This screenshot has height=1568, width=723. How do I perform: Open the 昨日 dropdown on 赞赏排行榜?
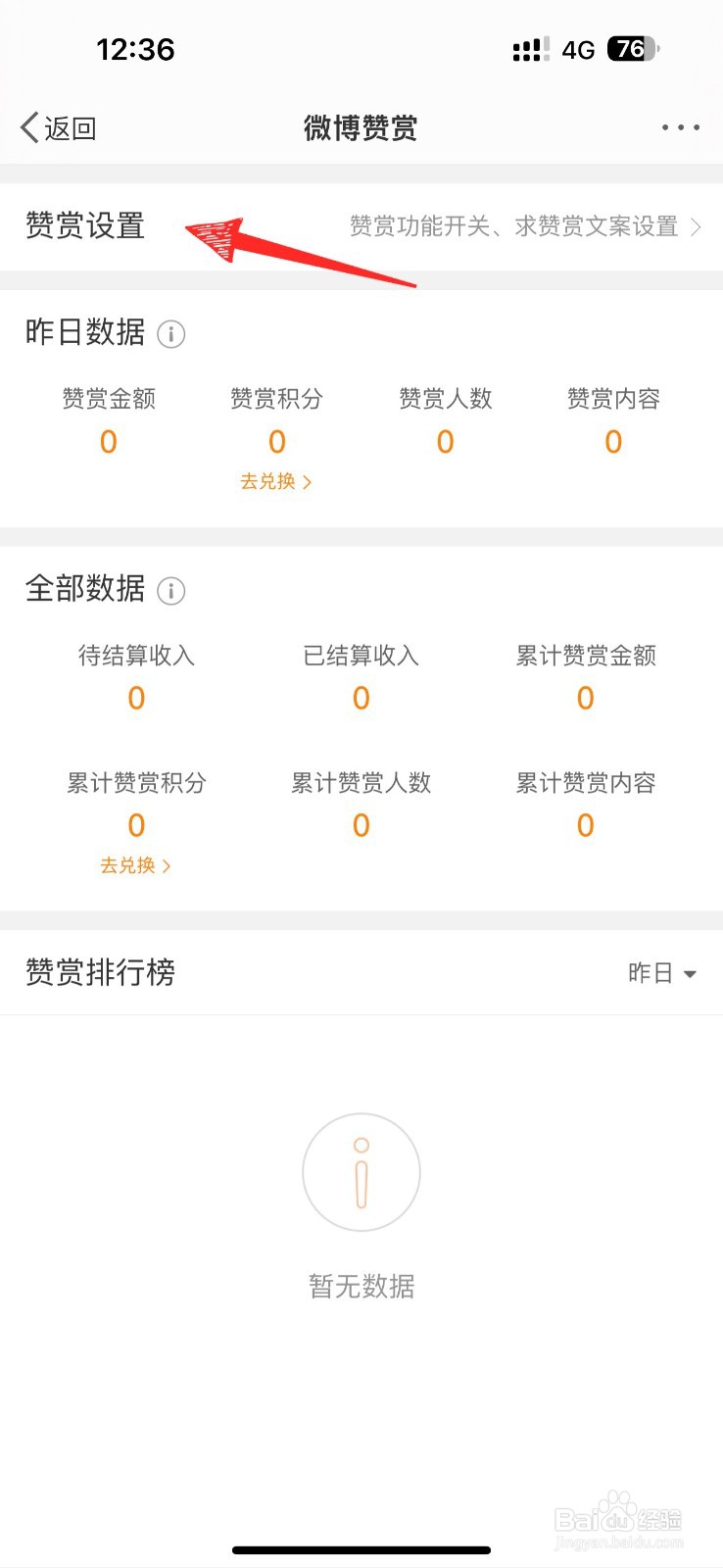[x=662, y=973]
